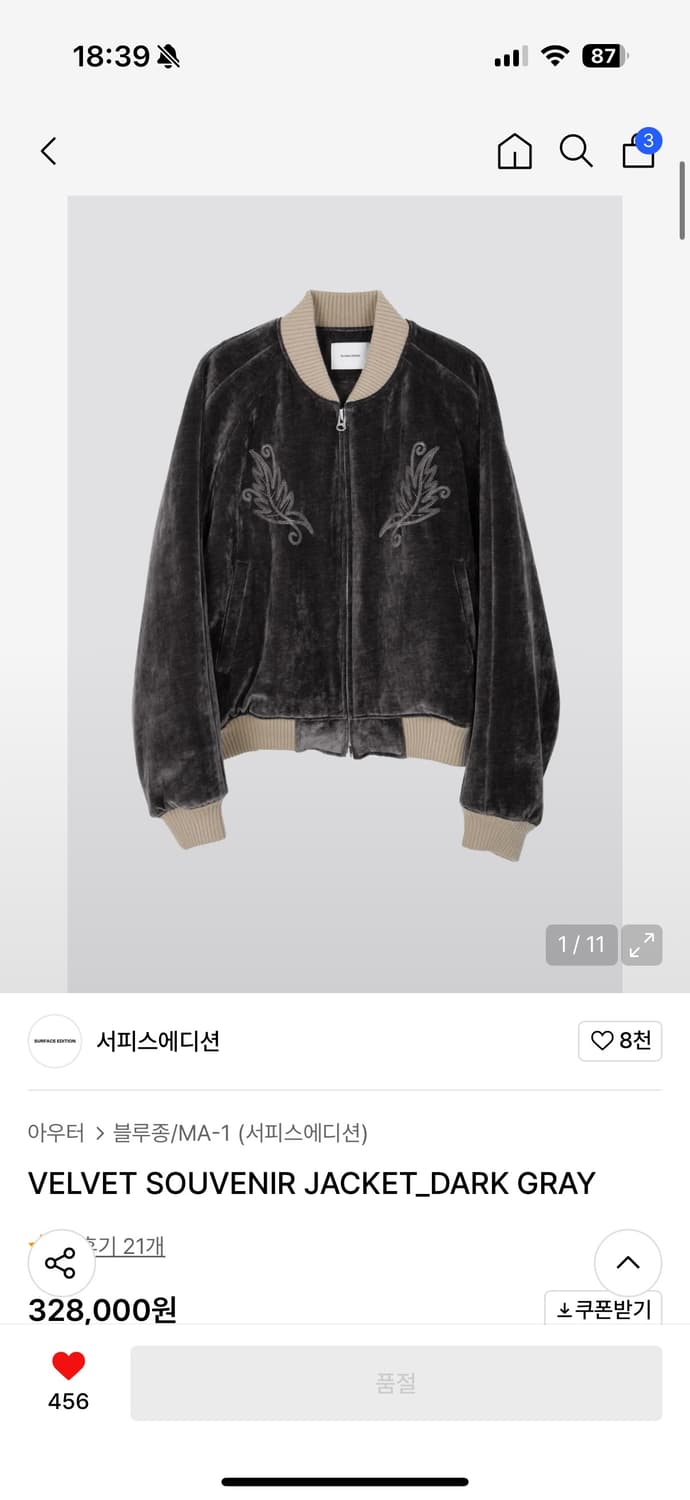Open the shopping bag with 3 items
The width and height of the screenshot is (690, 1500).
pyautogui.click(x=639, y=151)
